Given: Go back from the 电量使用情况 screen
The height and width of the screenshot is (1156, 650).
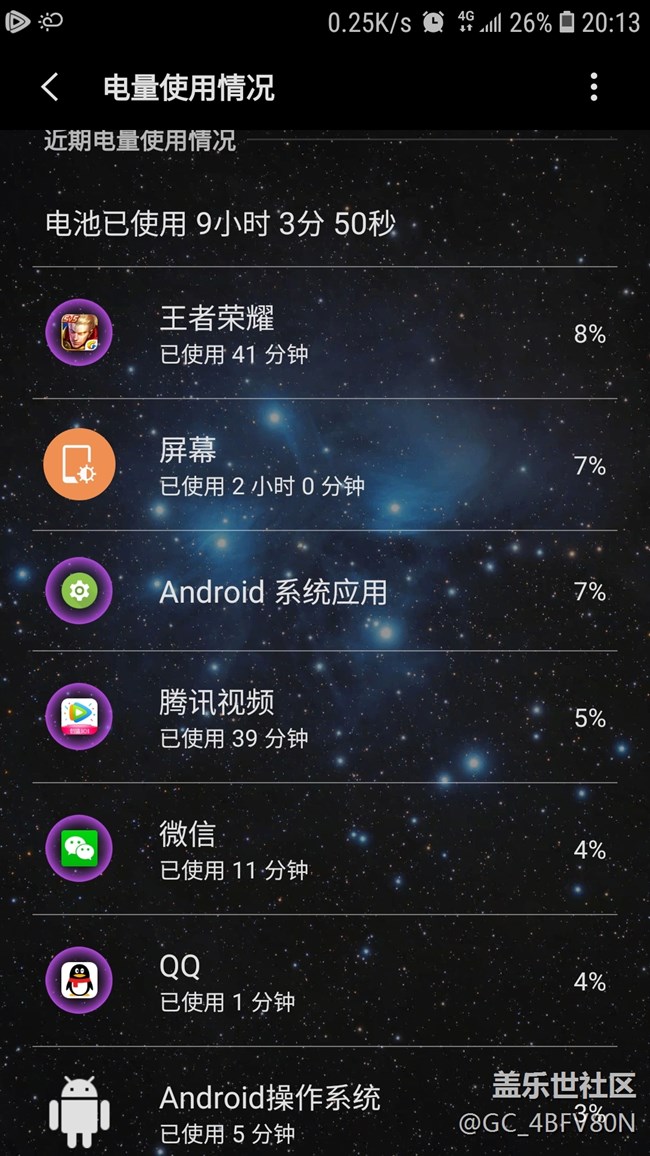Looking at the screenshot, I should [50, 87].
